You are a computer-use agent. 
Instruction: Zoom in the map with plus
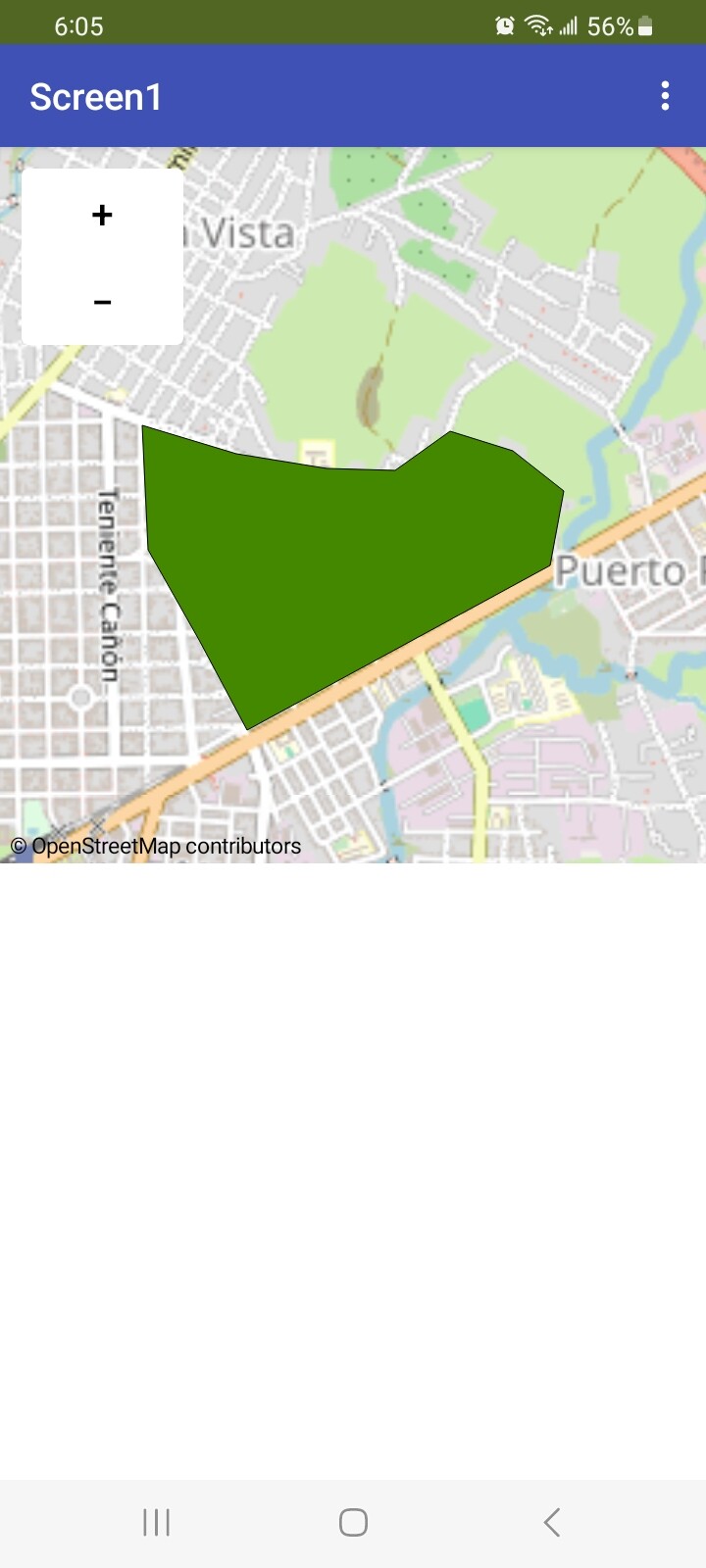[x=102, y=215]
